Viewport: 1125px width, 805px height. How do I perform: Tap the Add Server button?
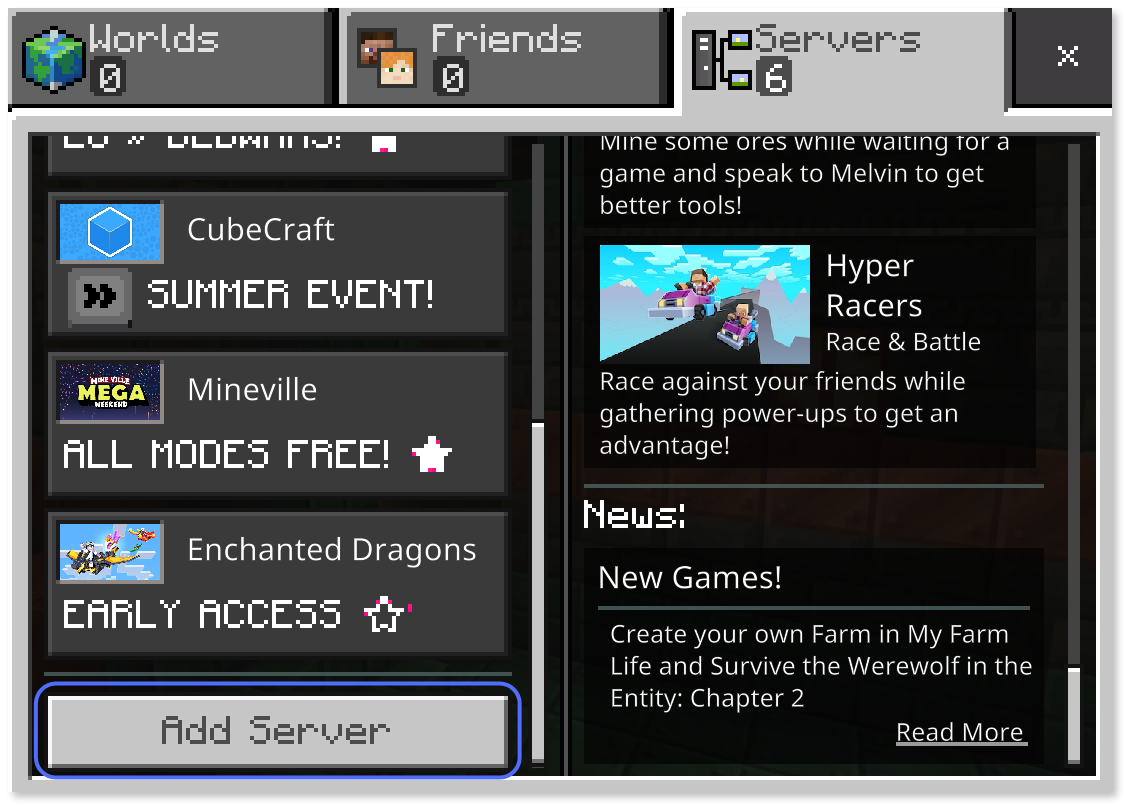pos(277,731)
